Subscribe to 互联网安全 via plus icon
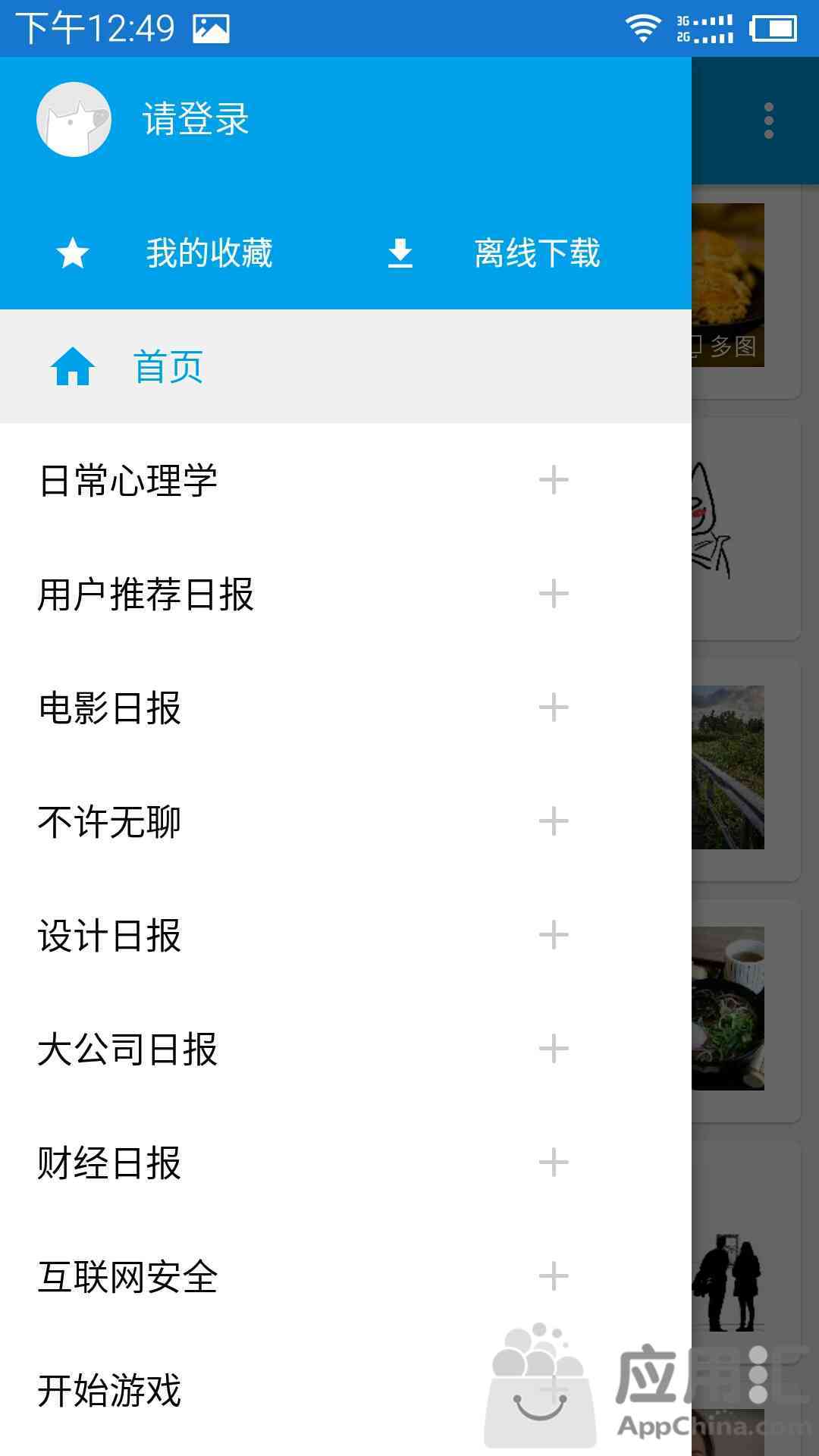Screen dimensions: 819x1456 coord(554,1276)
